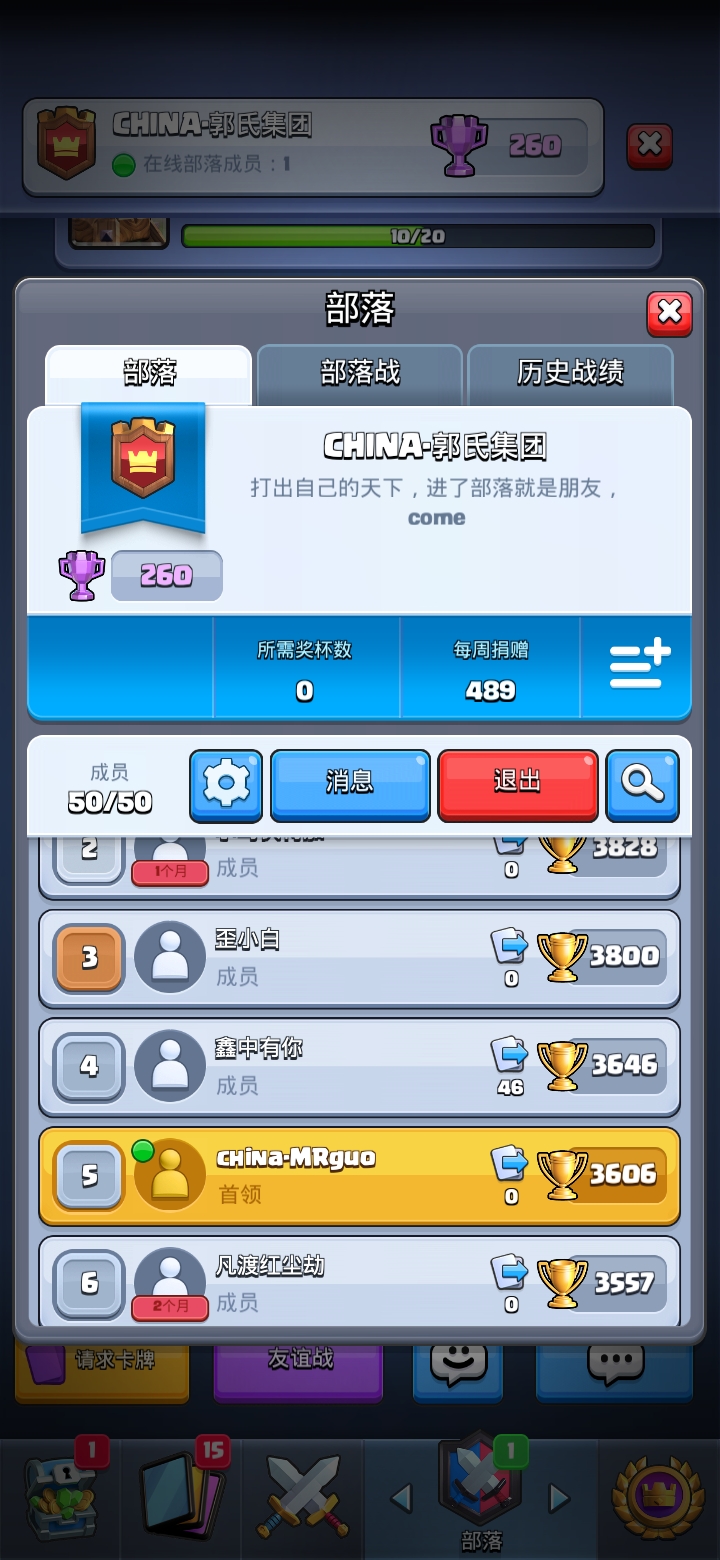Open the clan search magnifier
The width and height of the screenshot is (720, 1560).
pyautogui.click(x=642, y=785)
